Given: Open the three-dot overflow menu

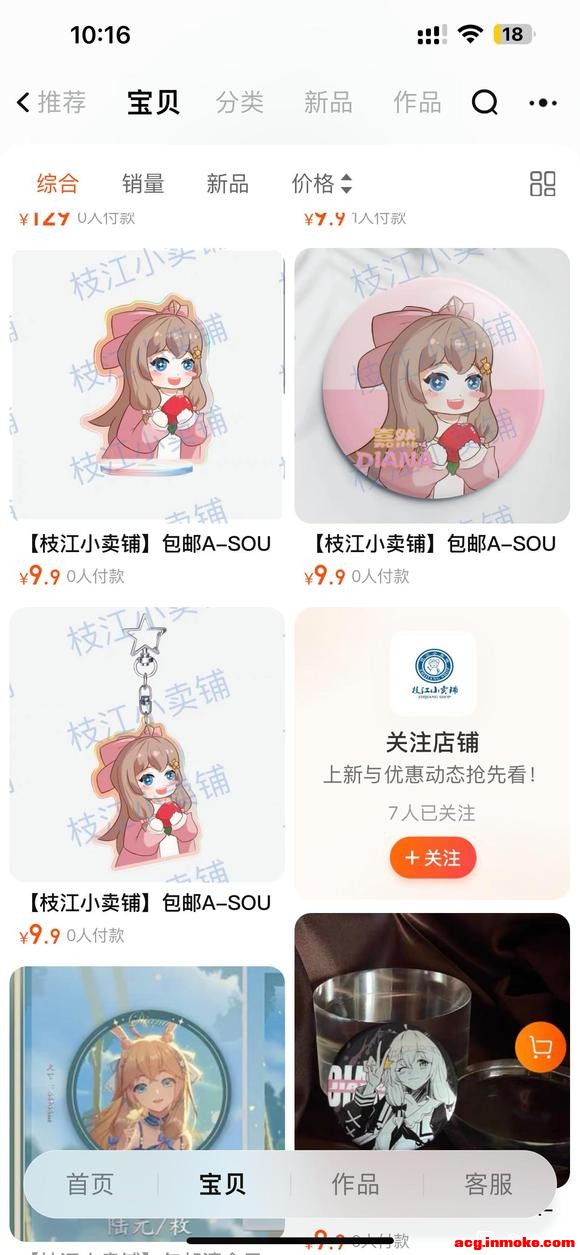Looking at the screenshot, I should (543, 102).
